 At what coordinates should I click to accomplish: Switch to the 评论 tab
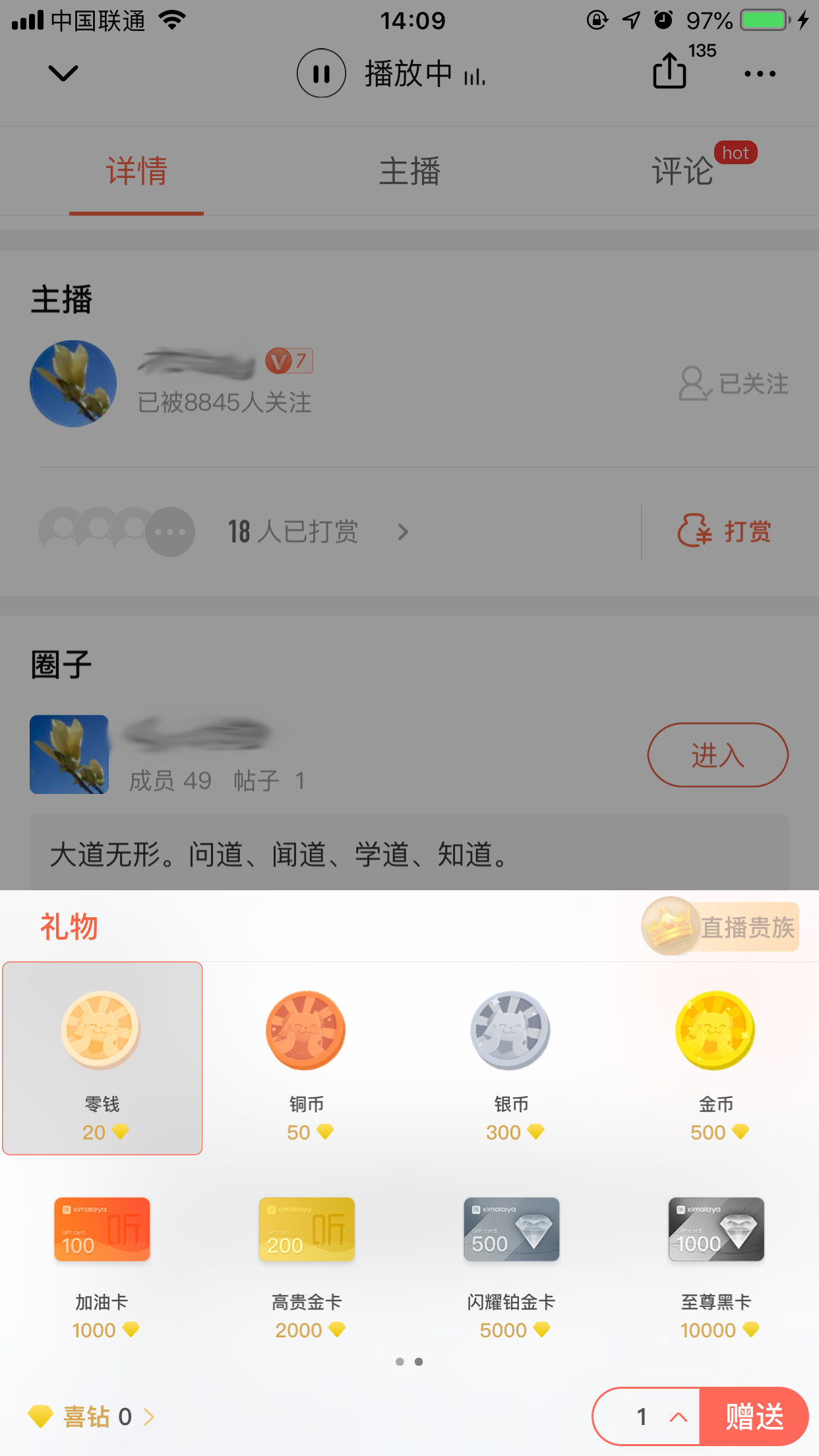683,170
